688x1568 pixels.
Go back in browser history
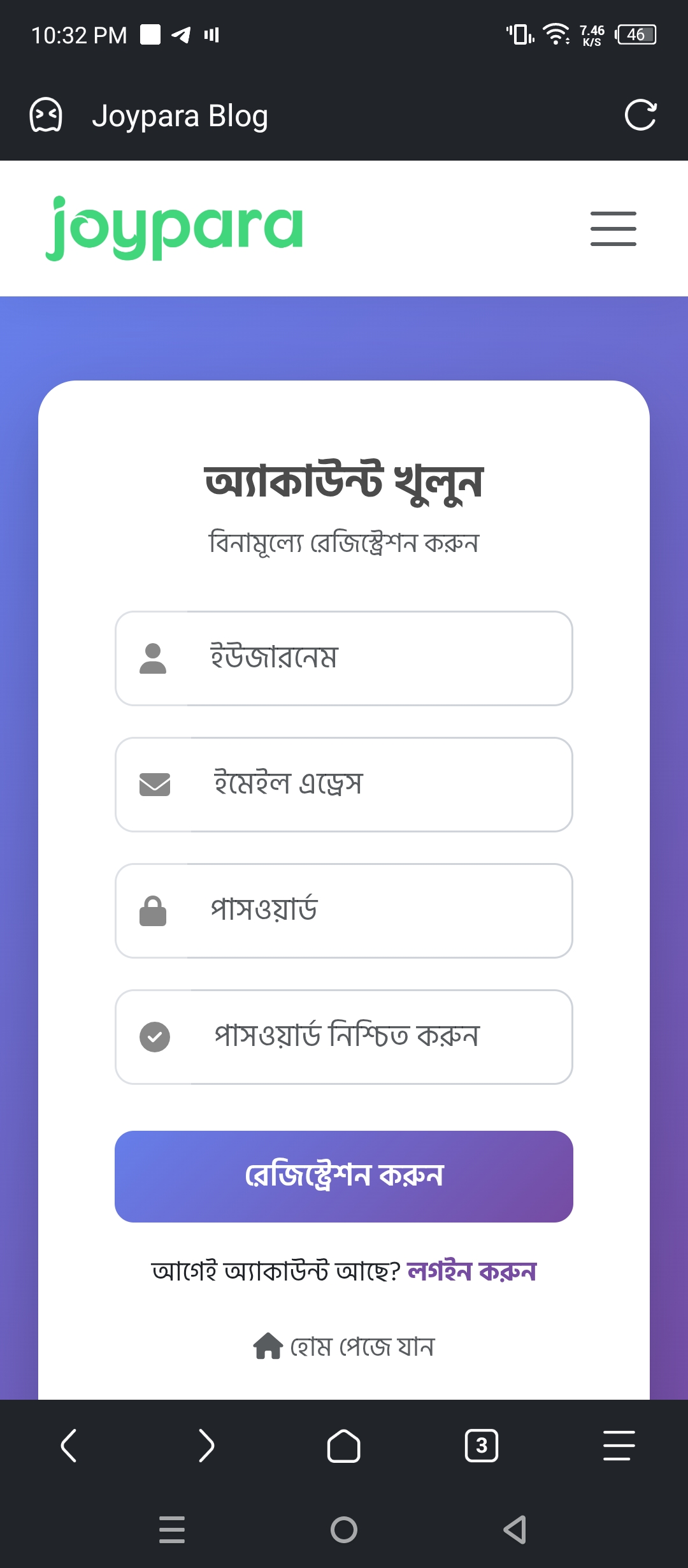click(69, 1446)
